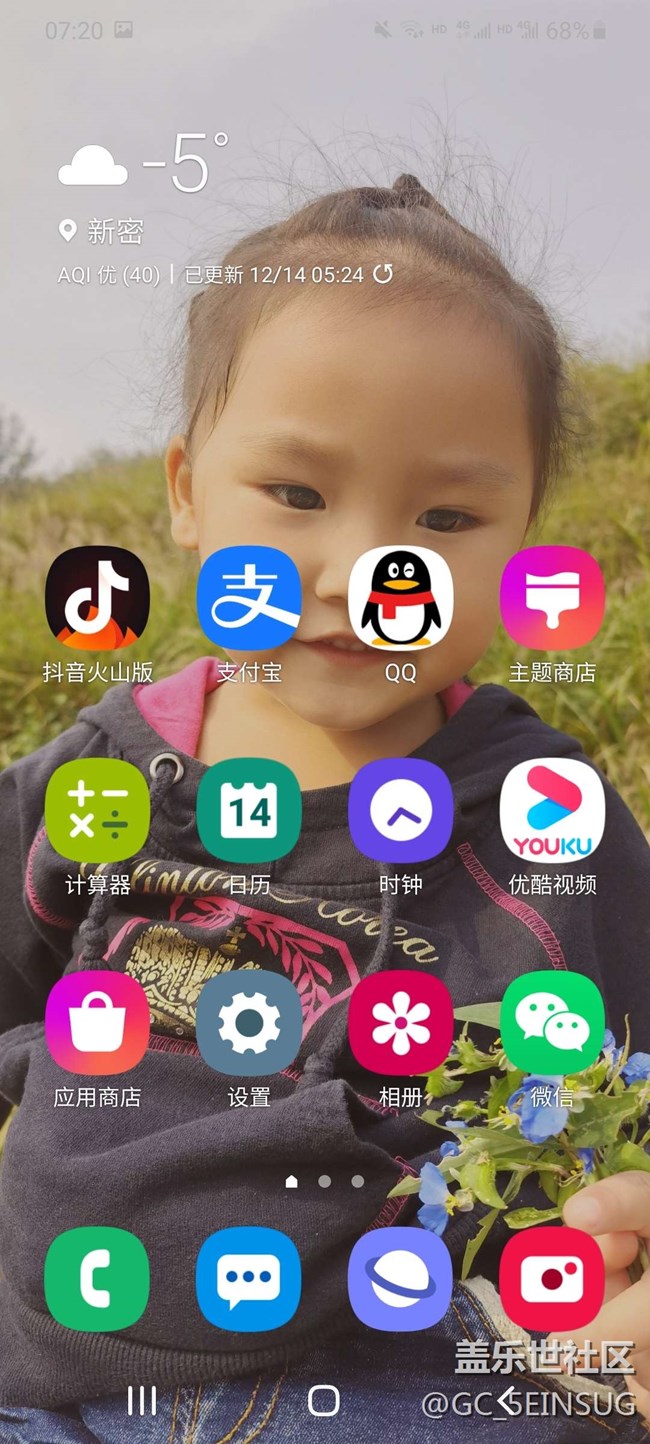
Task: Refresh the weather widget
Action: click(383, 274)
